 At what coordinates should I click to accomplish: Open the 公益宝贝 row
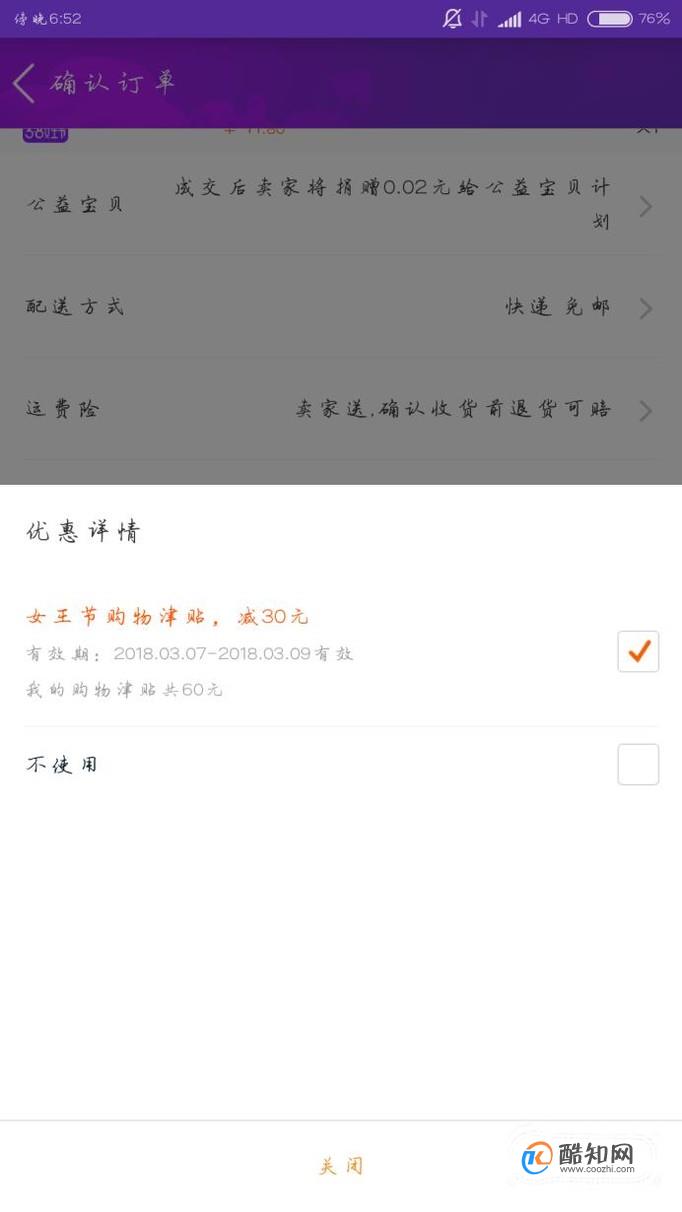pos(341,204)
